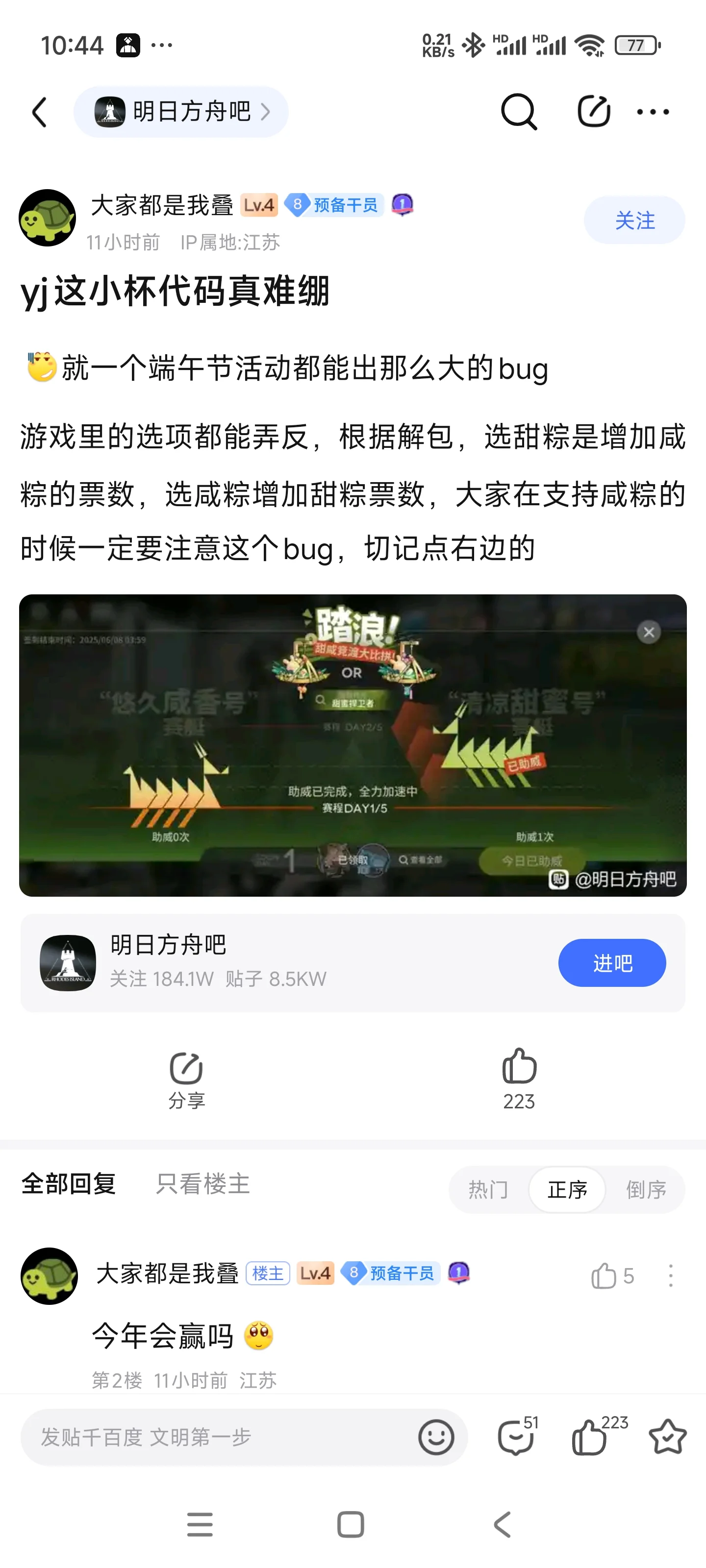Open the 明日方舟吧 chip in the header
Viewport: 706px width, 1568px height.
181,112
